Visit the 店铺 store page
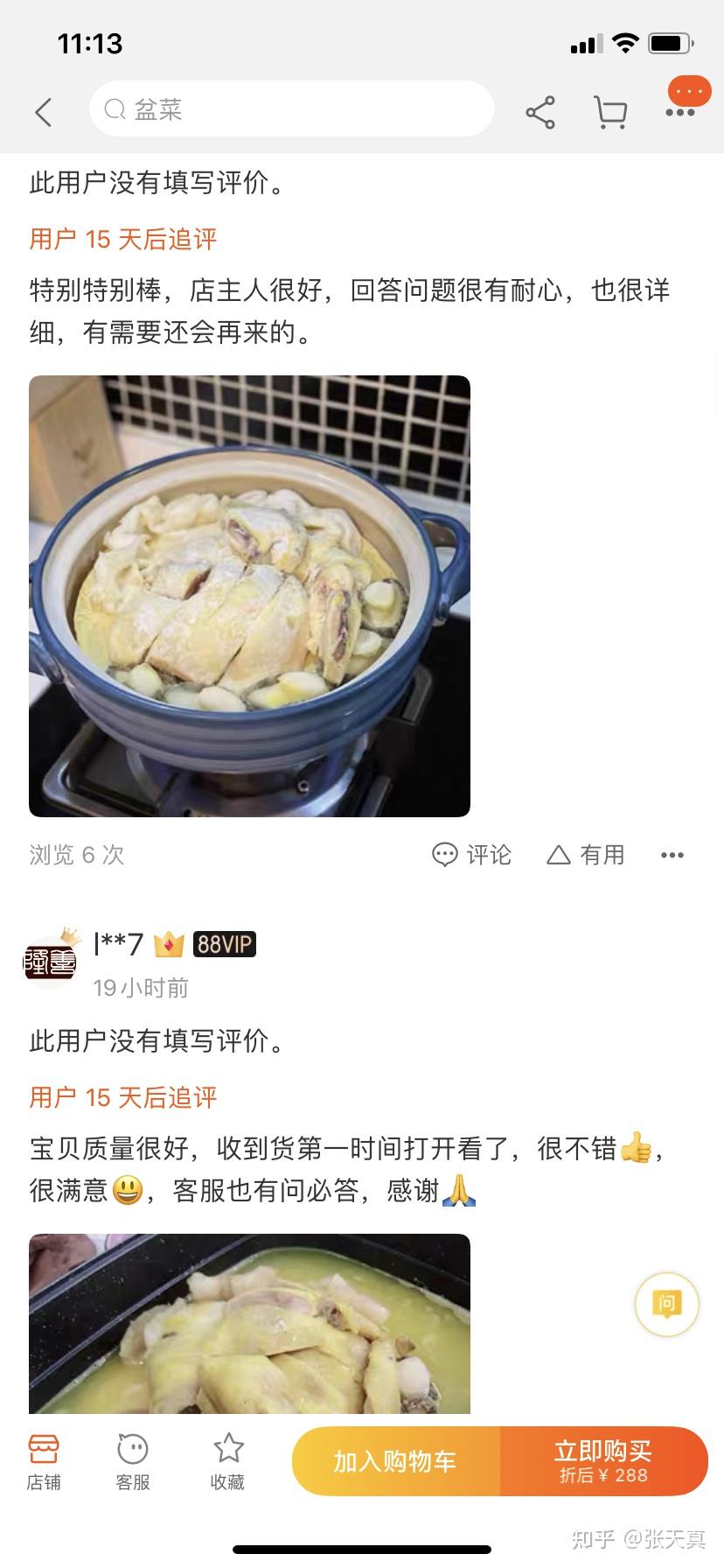 click(x=44, y=1461)
